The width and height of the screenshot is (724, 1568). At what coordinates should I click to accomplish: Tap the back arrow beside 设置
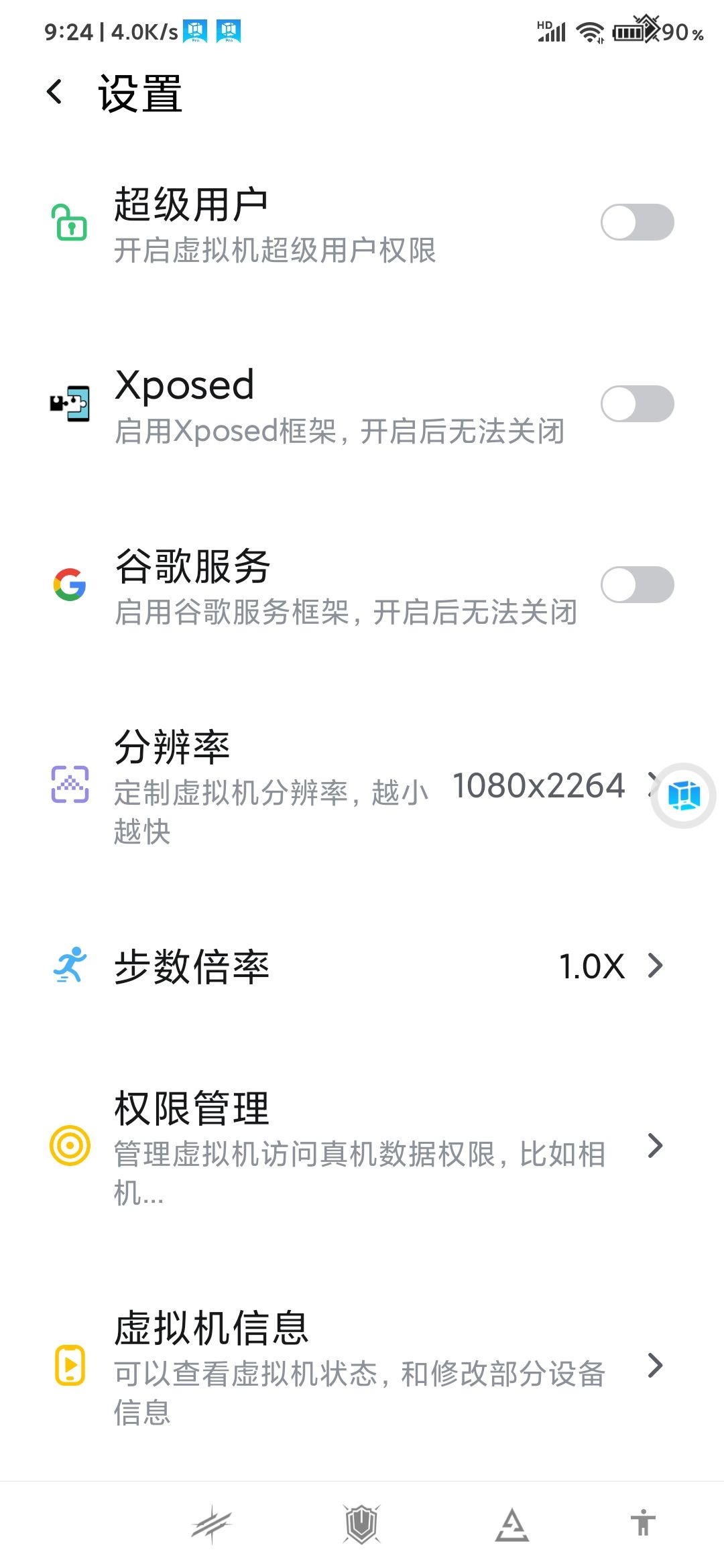tap(55, 92)
